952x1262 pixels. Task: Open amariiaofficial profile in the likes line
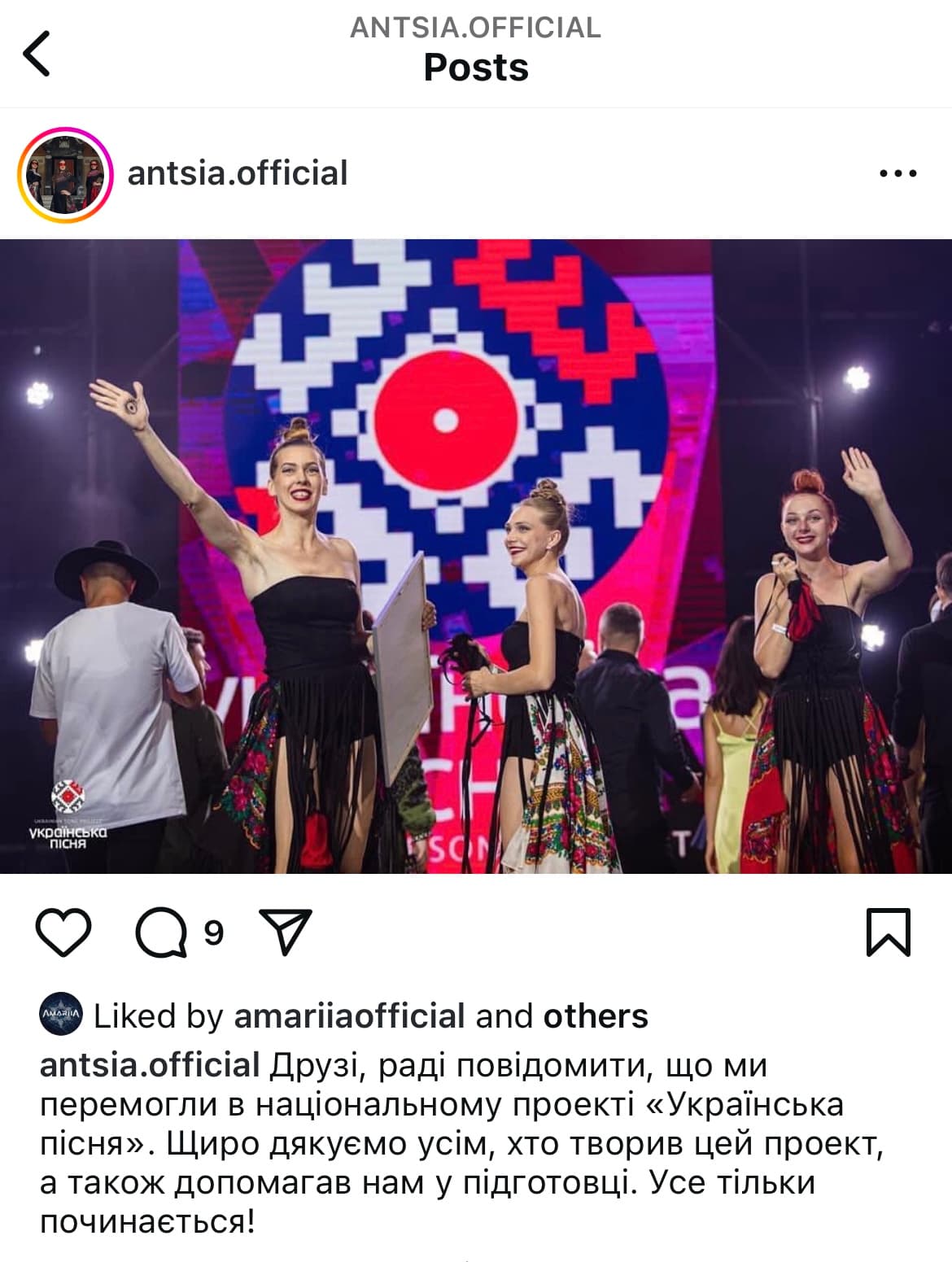[x=349, y=1016]
